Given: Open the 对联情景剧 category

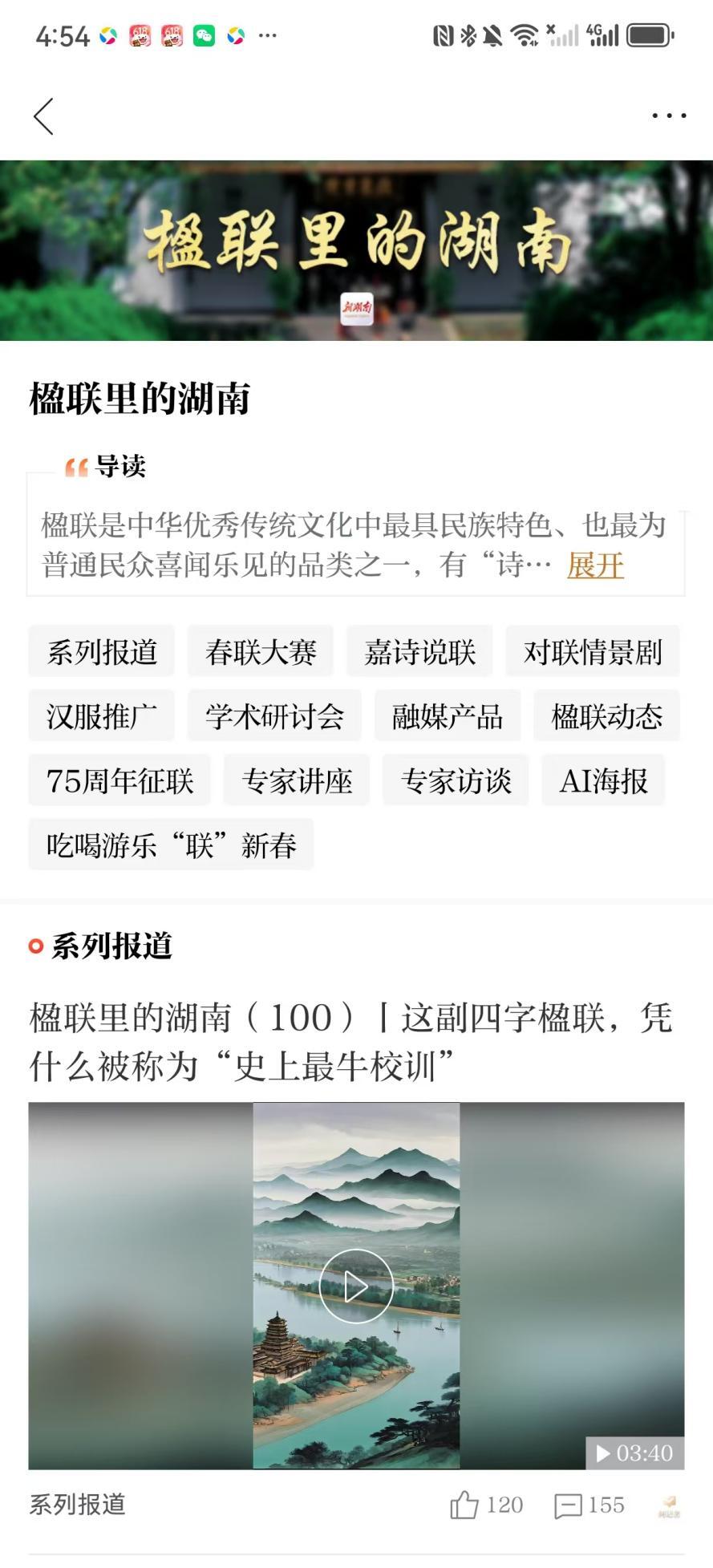Looking at the screenshot, I should pyautogui.click(x=593, y=652).
